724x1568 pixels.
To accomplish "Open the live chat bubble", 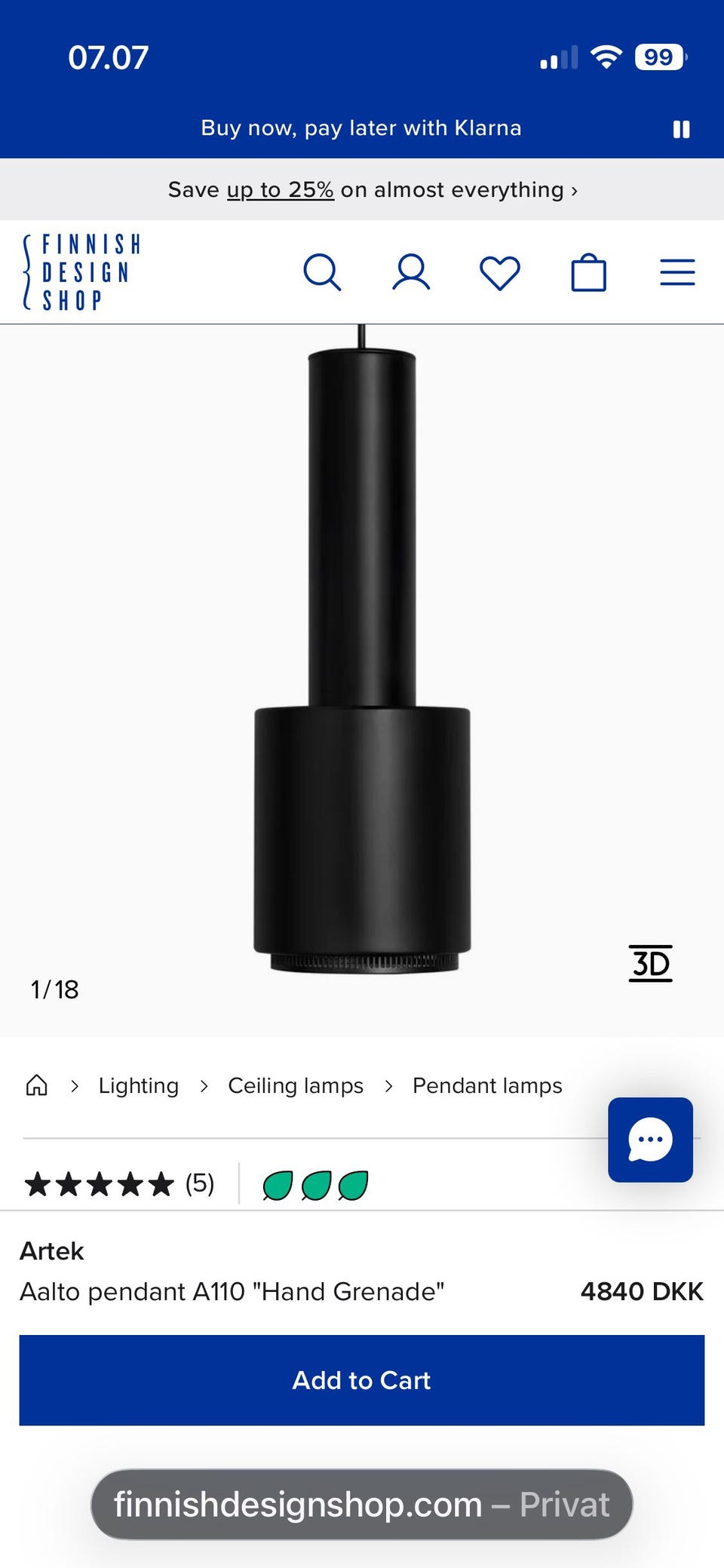I will pos(650,1140).
